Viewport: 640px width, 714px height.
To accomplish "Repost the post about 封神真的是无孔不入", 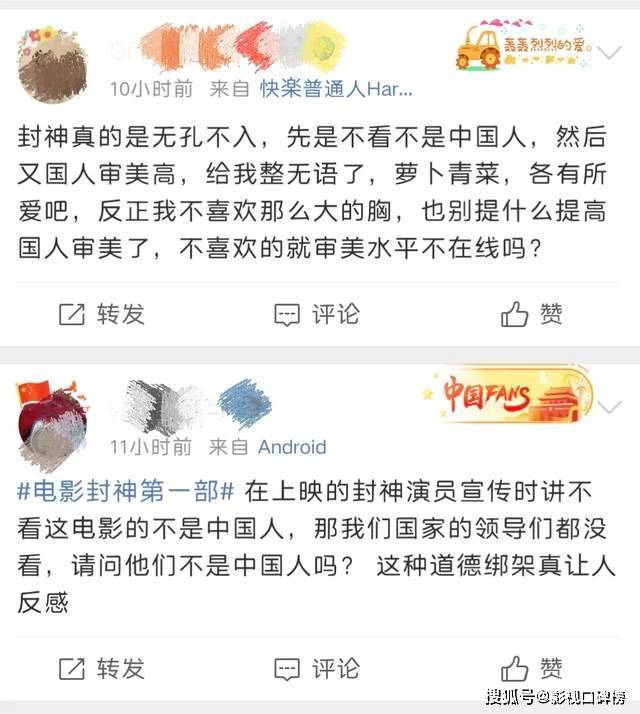I will coord(101,314).
